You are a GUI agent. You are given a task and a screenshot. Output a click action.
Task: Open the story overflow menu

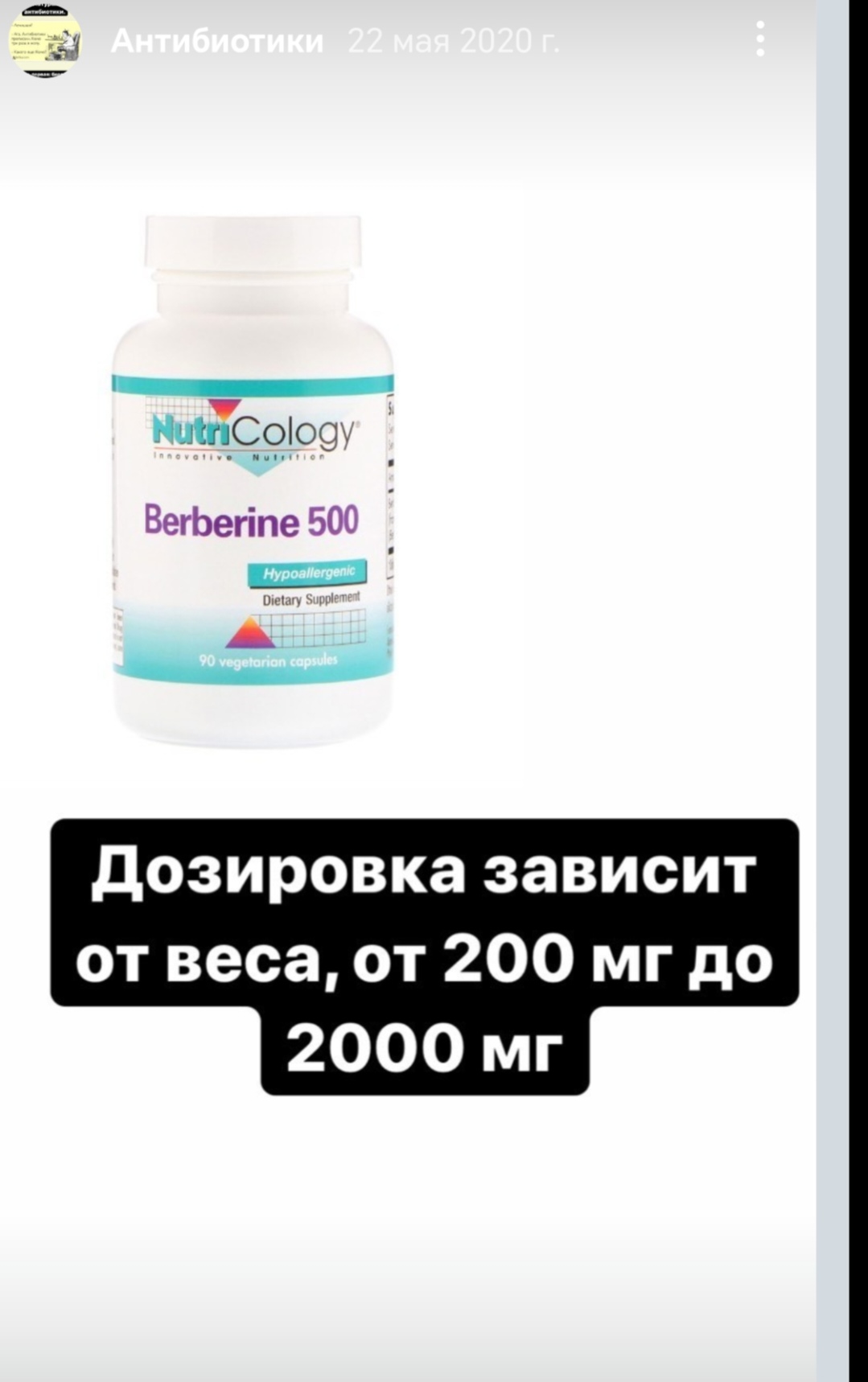[x=759, y=39]
